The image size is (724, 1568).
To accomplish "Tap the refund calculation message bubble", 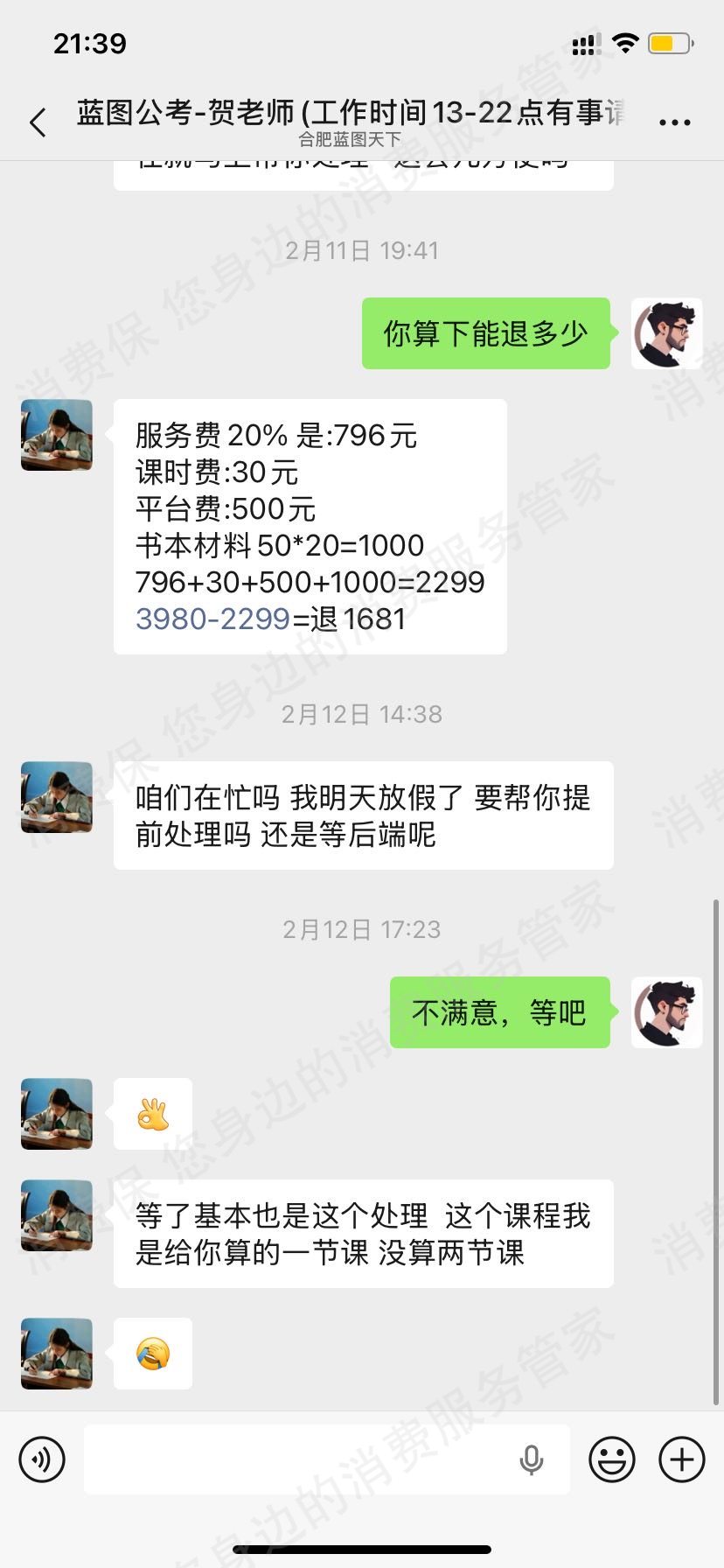I will pos(310,525).
